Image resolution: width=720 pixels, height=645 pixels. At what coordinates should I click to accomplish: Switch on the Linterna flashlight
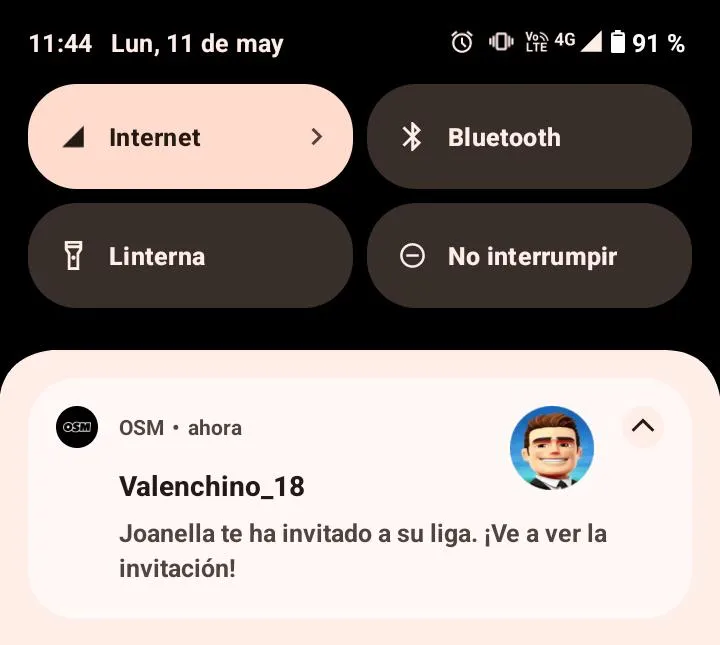click(x=190, y=256)
